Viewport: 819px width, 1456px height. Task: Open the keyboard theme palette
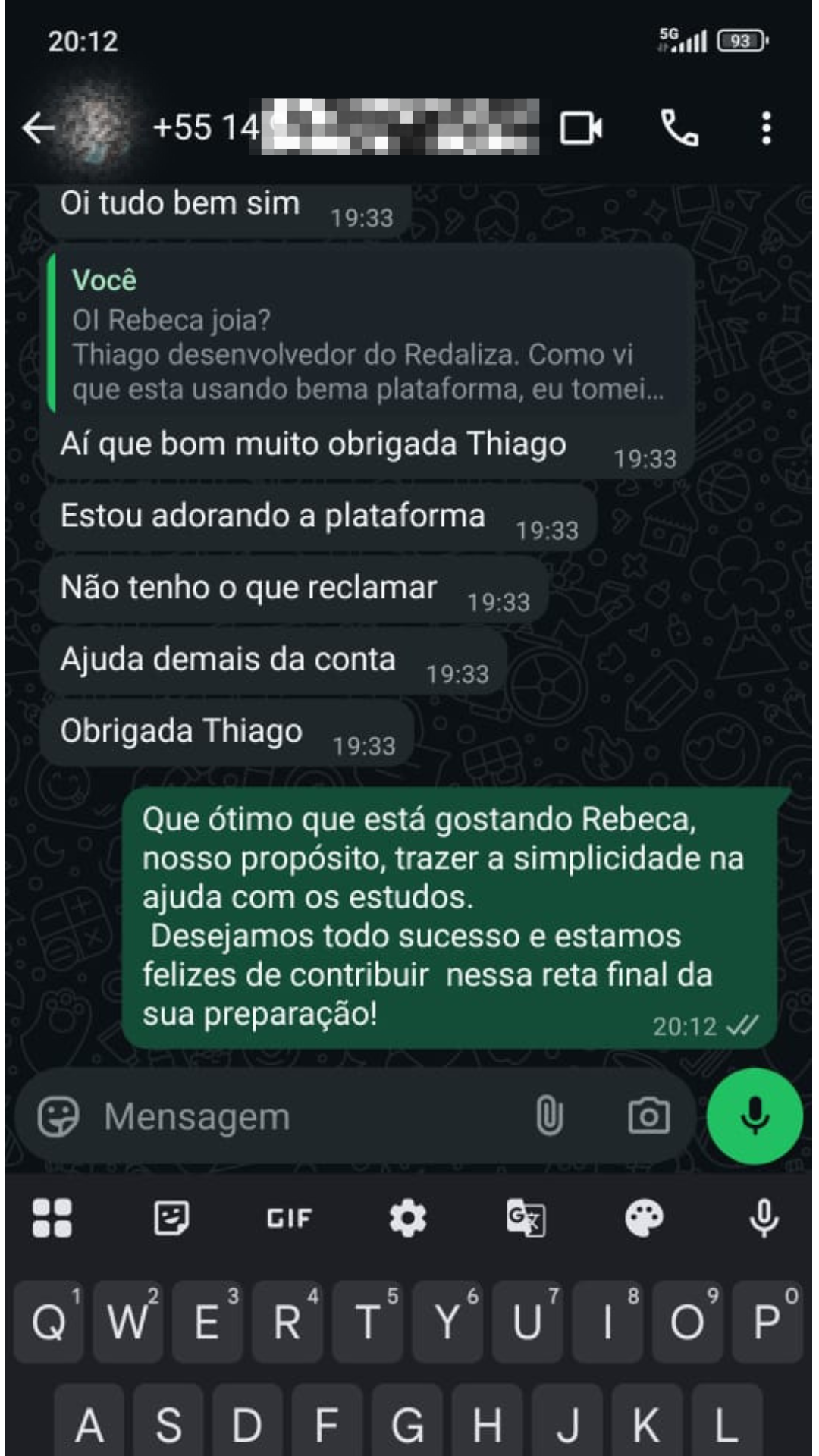[645, 1218]
